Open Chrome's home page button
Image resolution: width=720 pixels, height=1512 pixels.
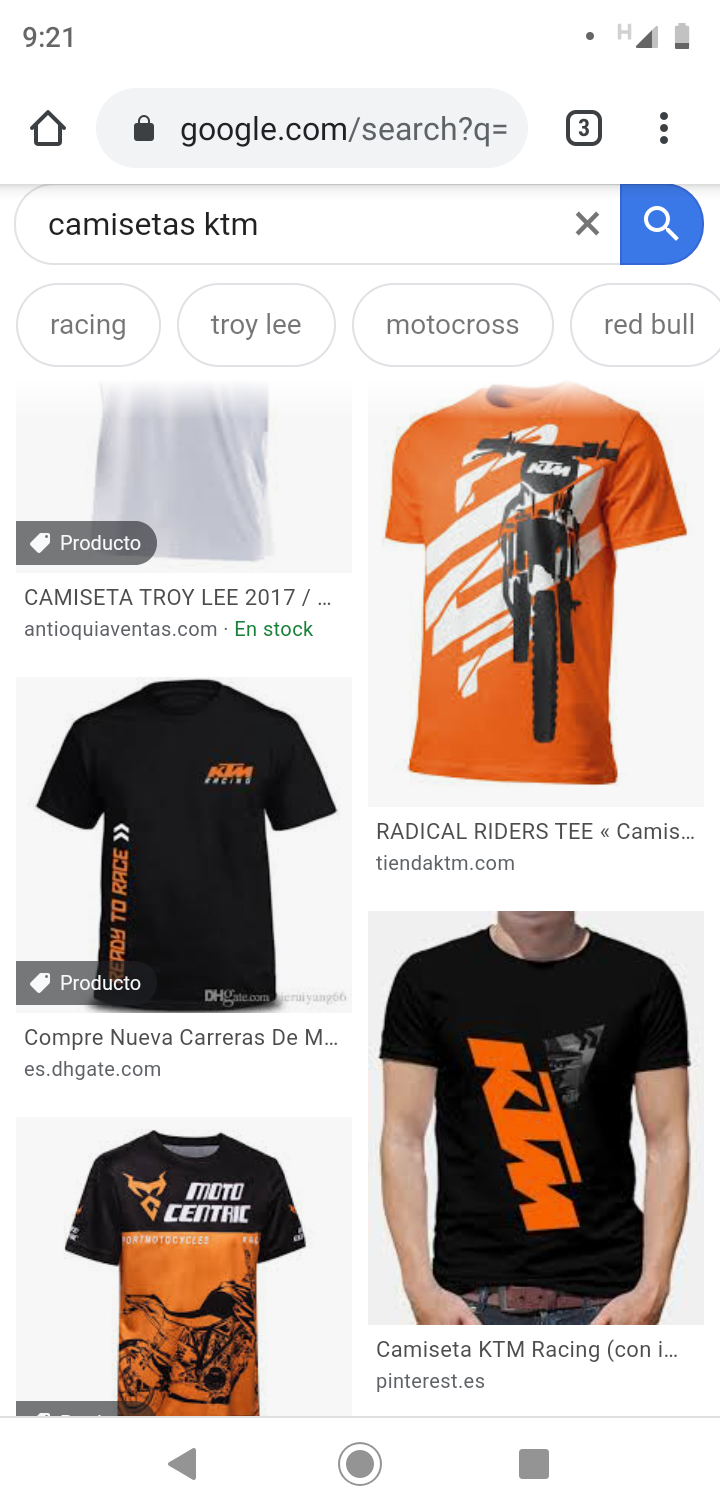click(x=48, y=129)
